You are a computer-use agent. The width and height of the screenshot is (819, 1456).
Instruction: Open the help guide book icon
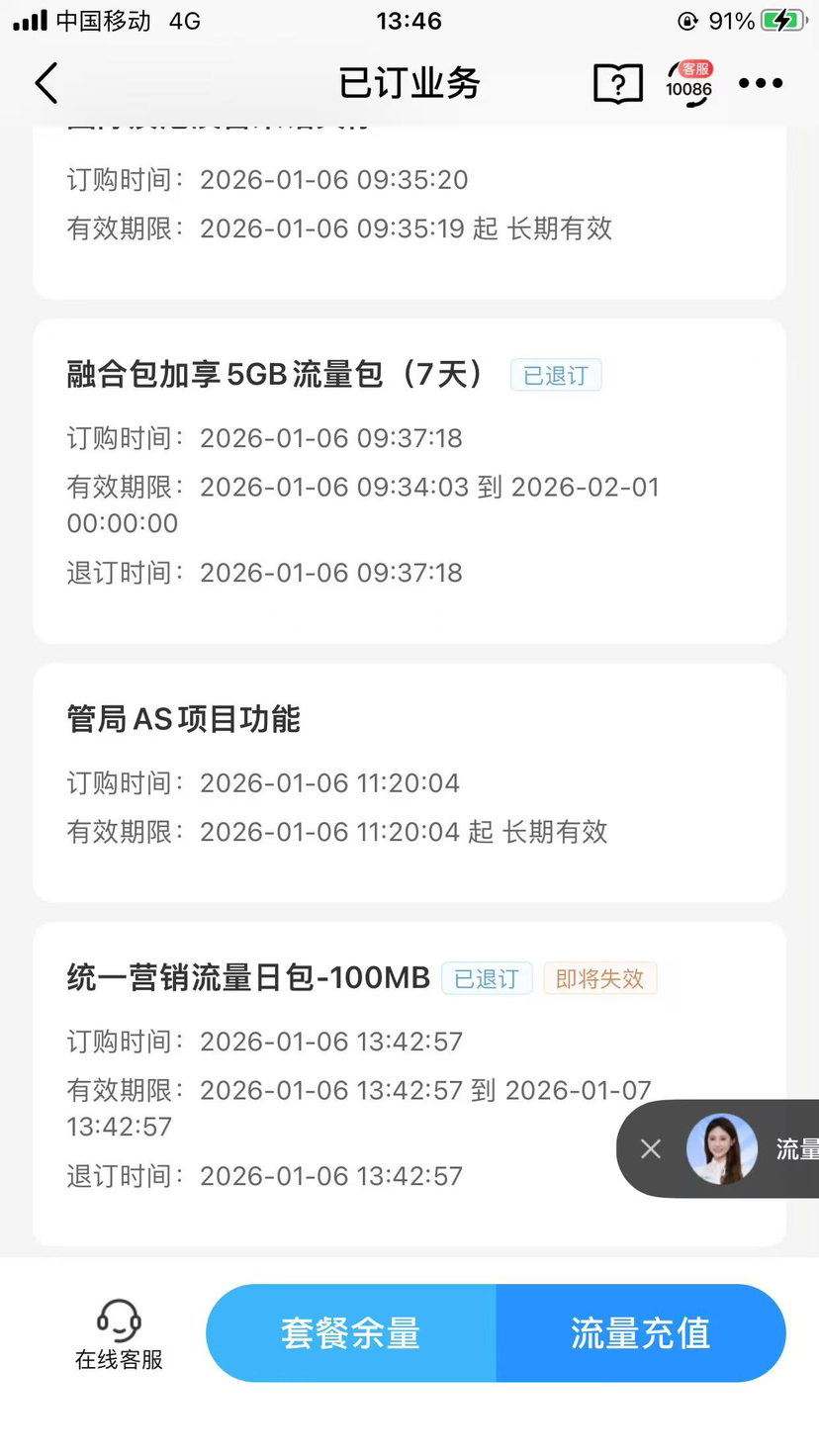[617, 83]
